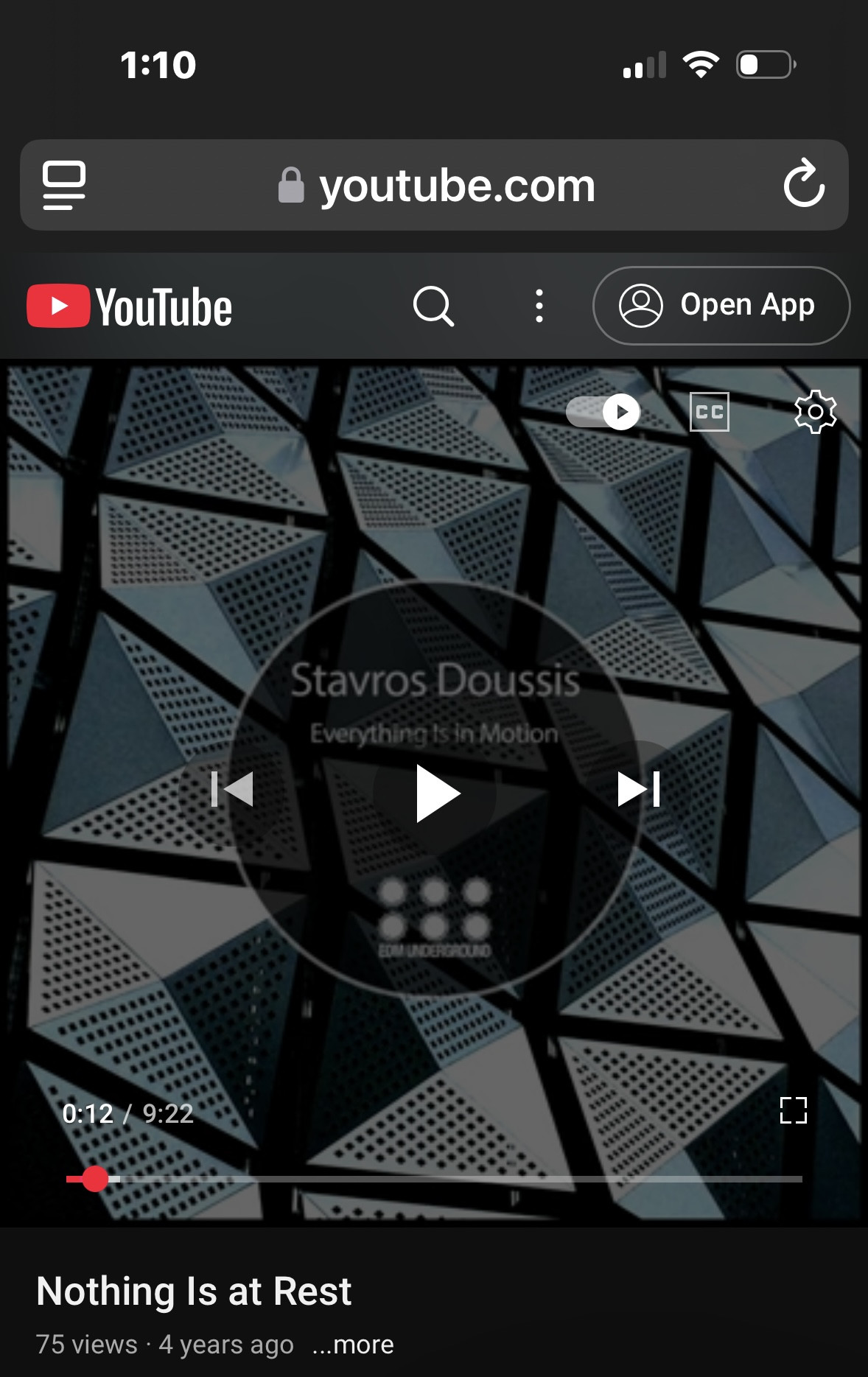Tap the Open App button

pyautogui.click(x=721, y=306)
